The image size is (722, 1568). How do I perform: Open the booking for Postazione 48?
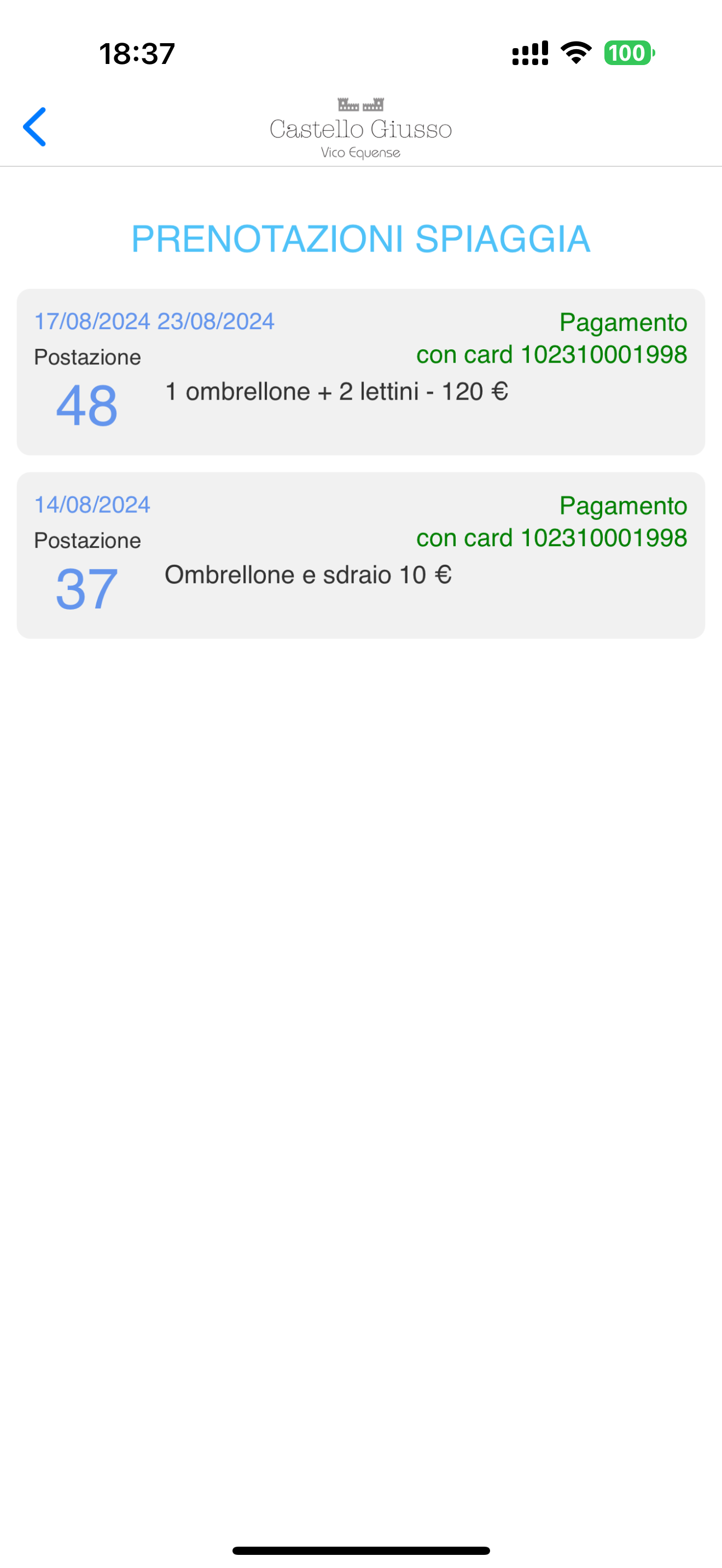click(x=361, y=372)
